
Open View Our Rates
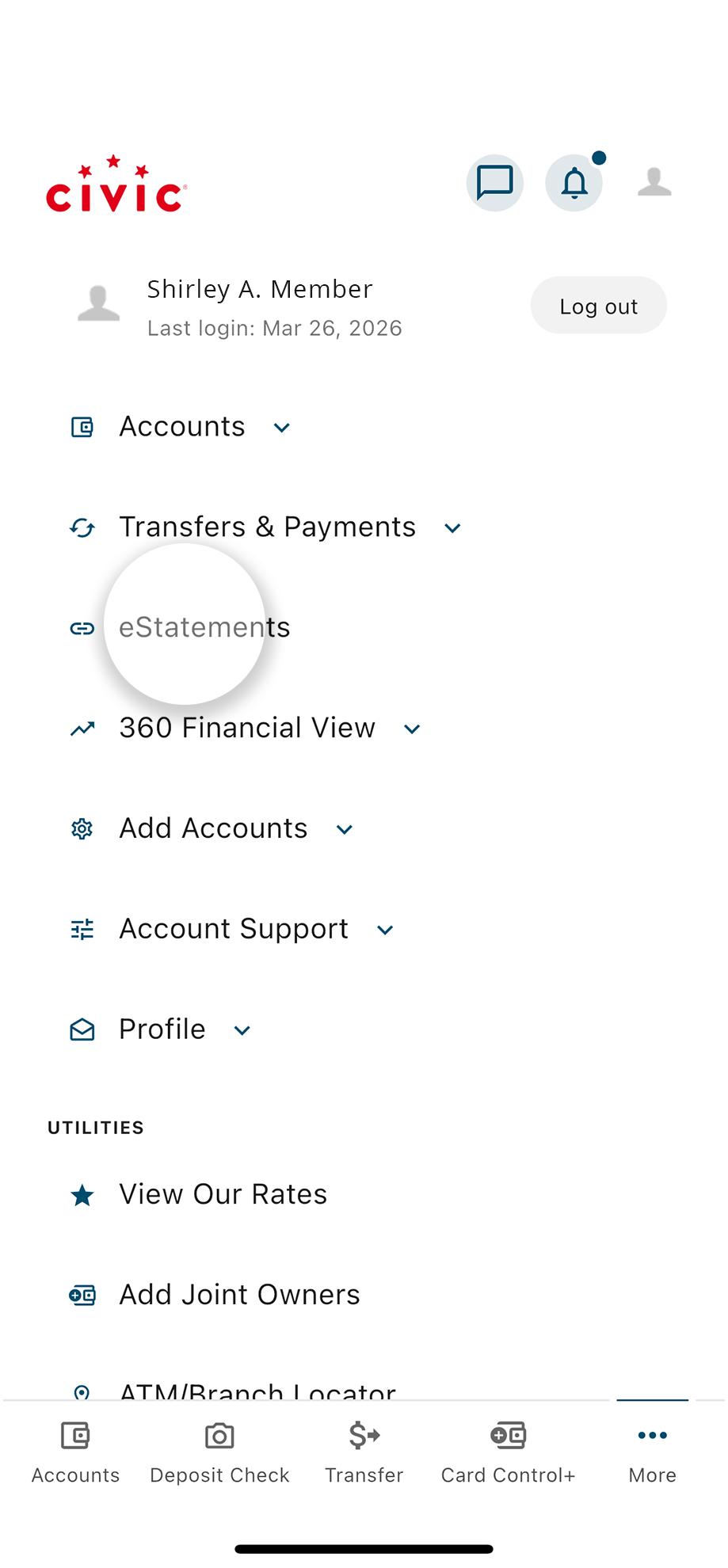coord(223,1193)
